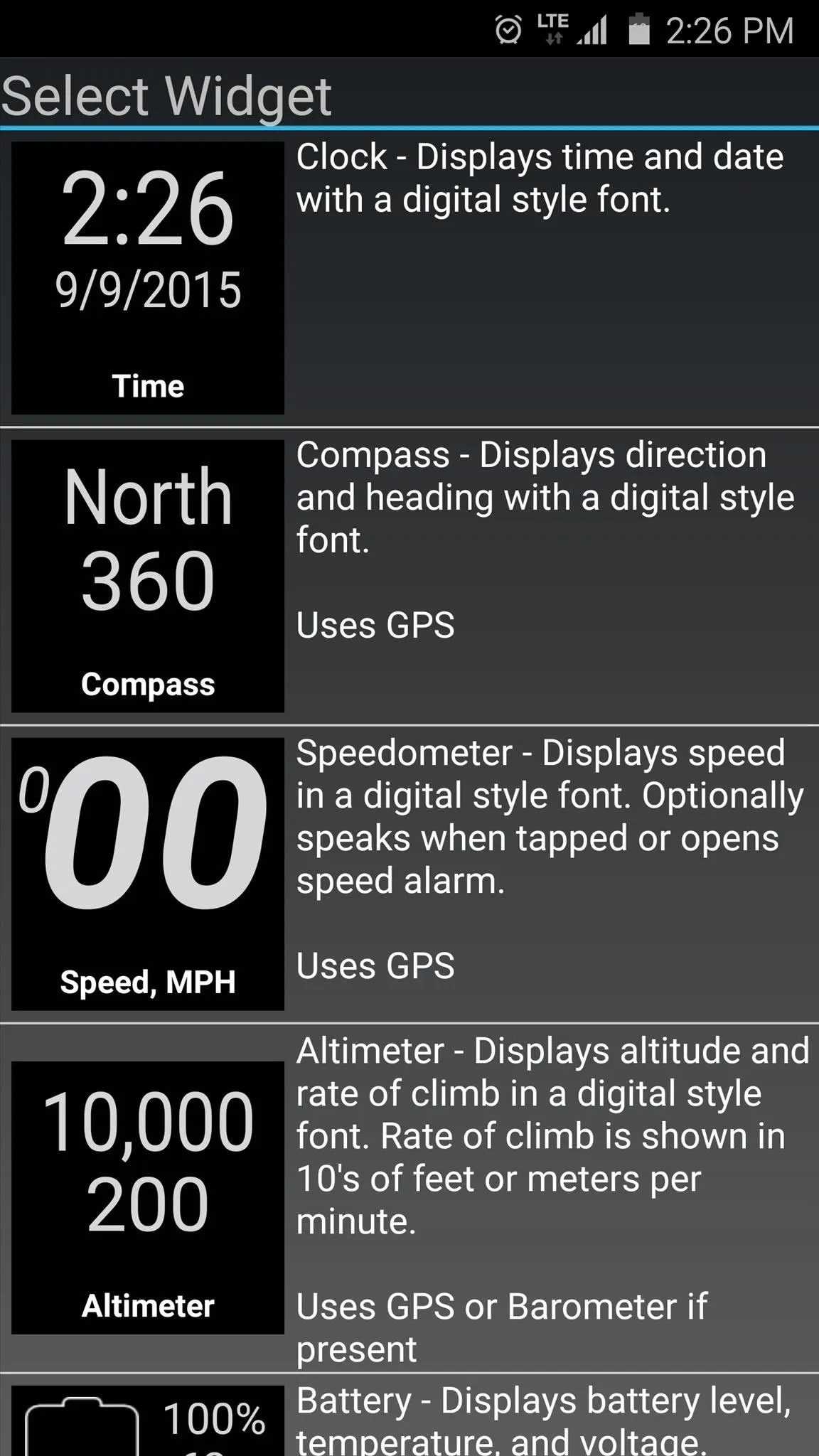Choose the Battery widget
819x1456 pixels.
(409, 1415)
